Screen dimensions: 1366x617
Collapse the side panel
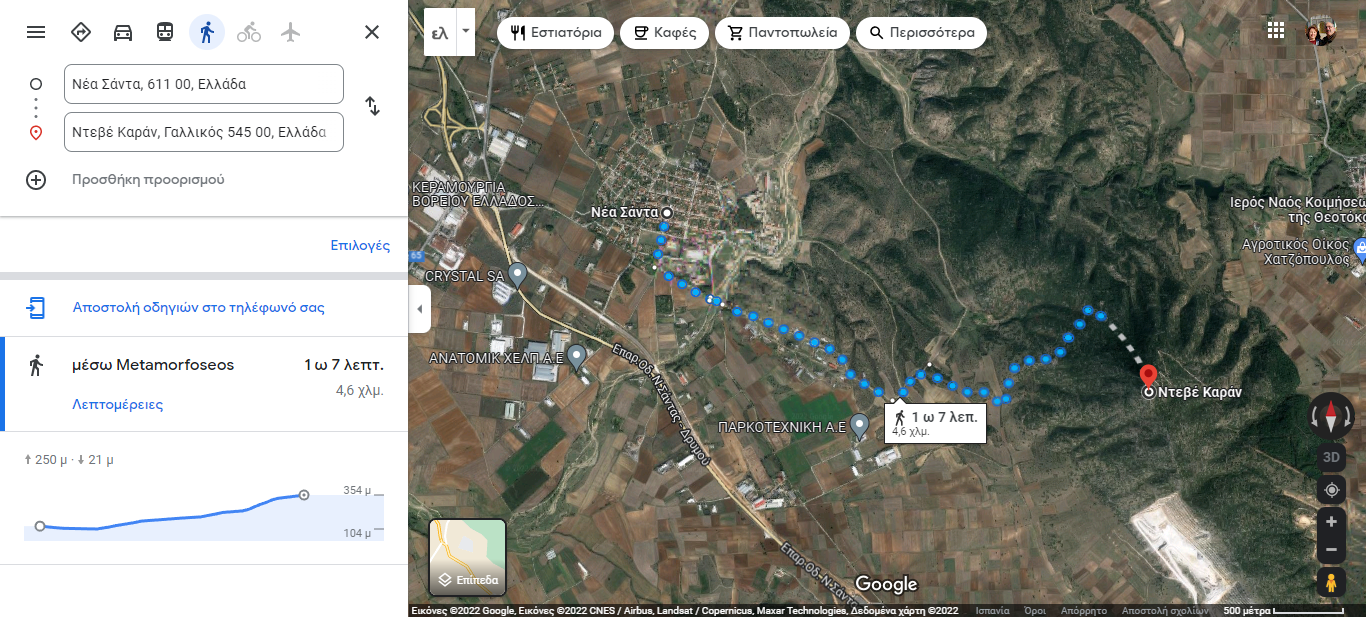click(419, 309)
